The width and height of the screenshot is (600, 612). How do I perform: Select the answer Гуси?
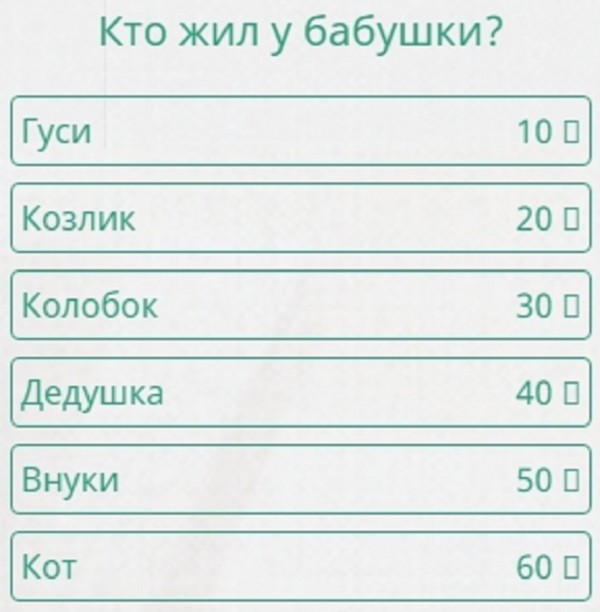tap(300, 131)
